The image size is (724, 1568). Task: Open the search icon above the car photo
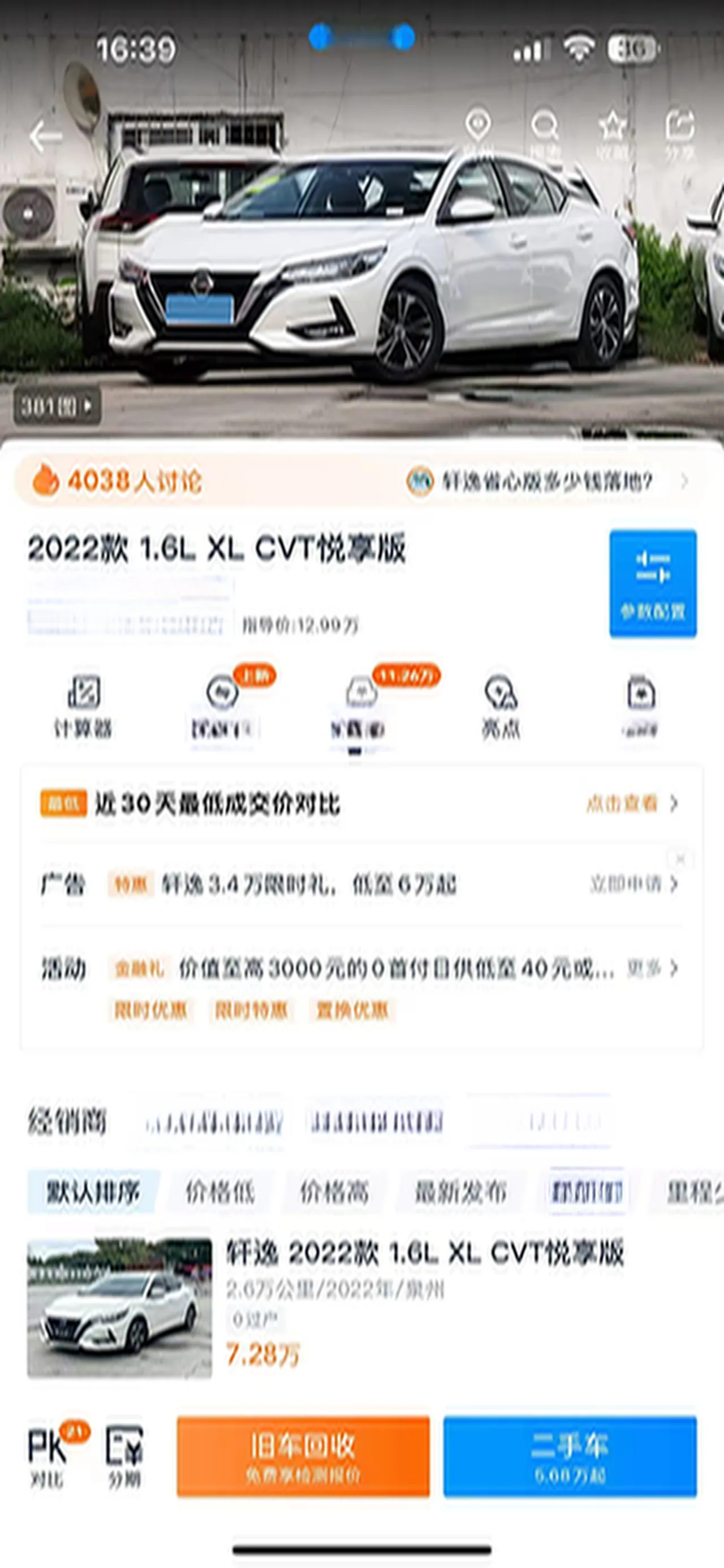coord(544,133)
